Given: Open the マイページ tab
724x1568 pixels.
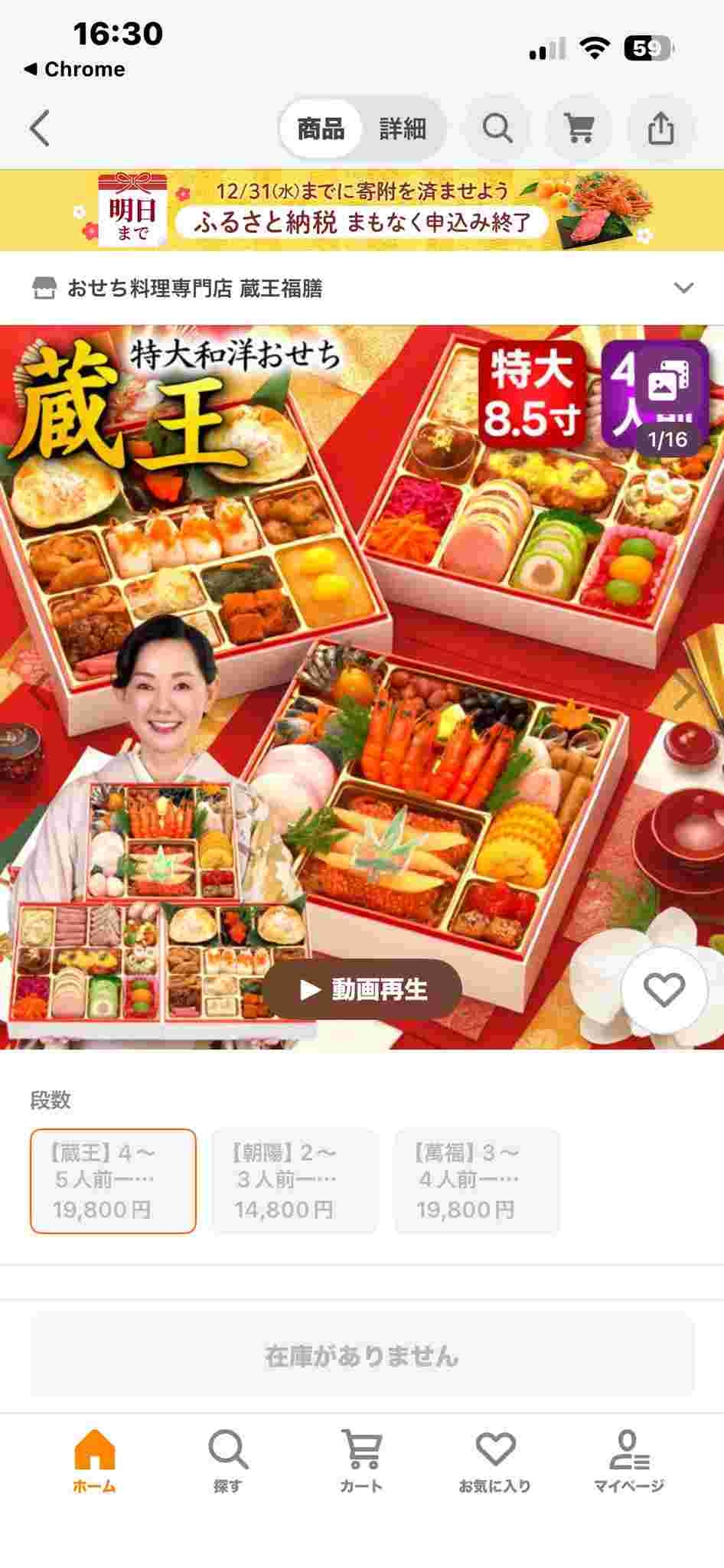Looking at the screenshot, I should tap(628, 1461).
